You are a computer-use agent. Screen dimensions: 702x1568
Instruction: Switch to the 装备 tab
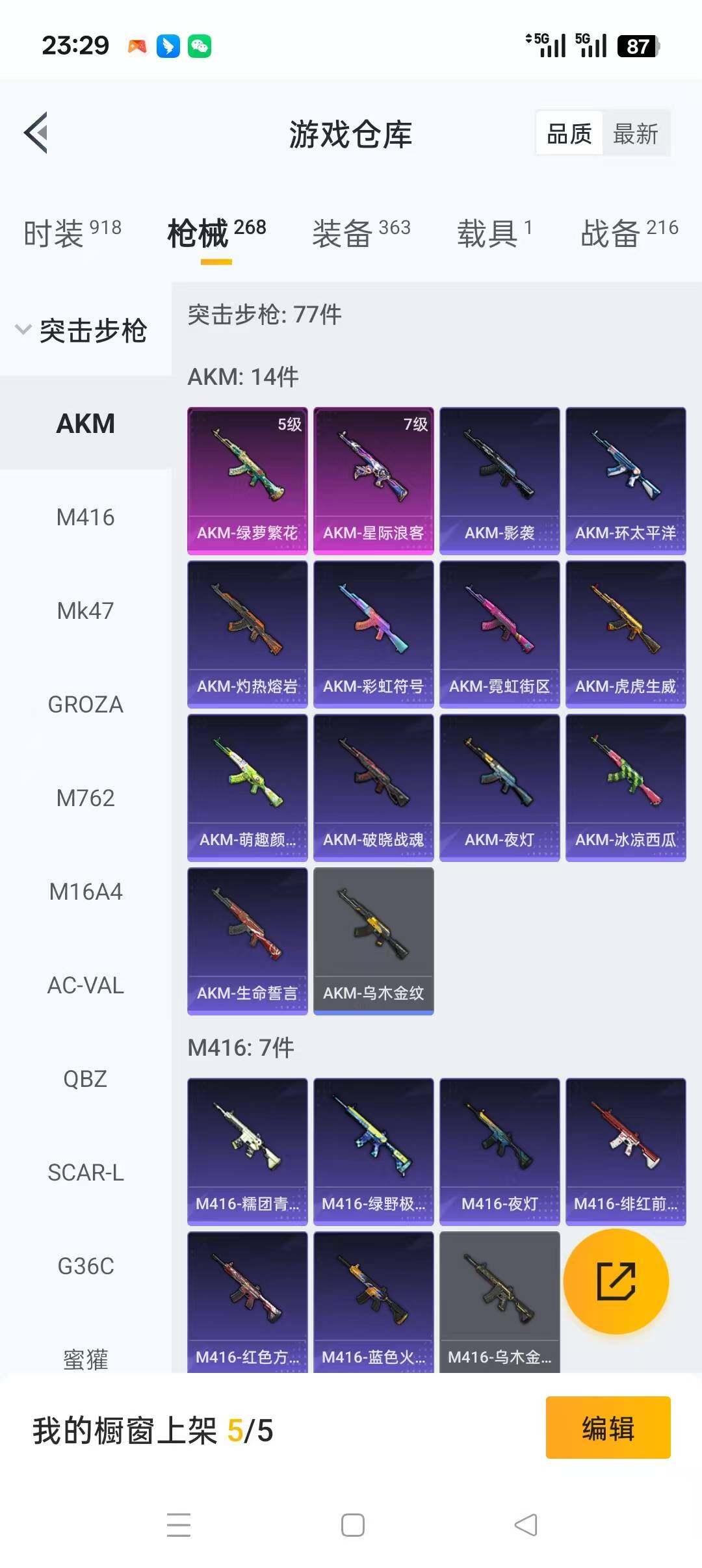[361, 233]
